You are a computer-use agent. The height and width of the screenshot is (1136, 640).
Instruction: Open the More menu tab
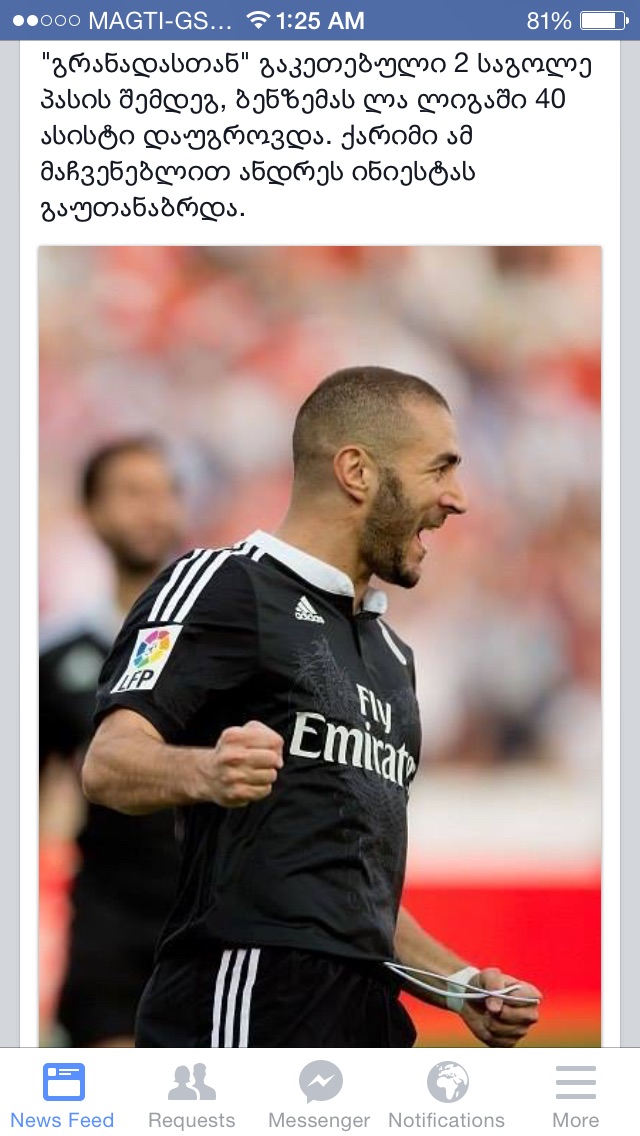coord(575,1094)
